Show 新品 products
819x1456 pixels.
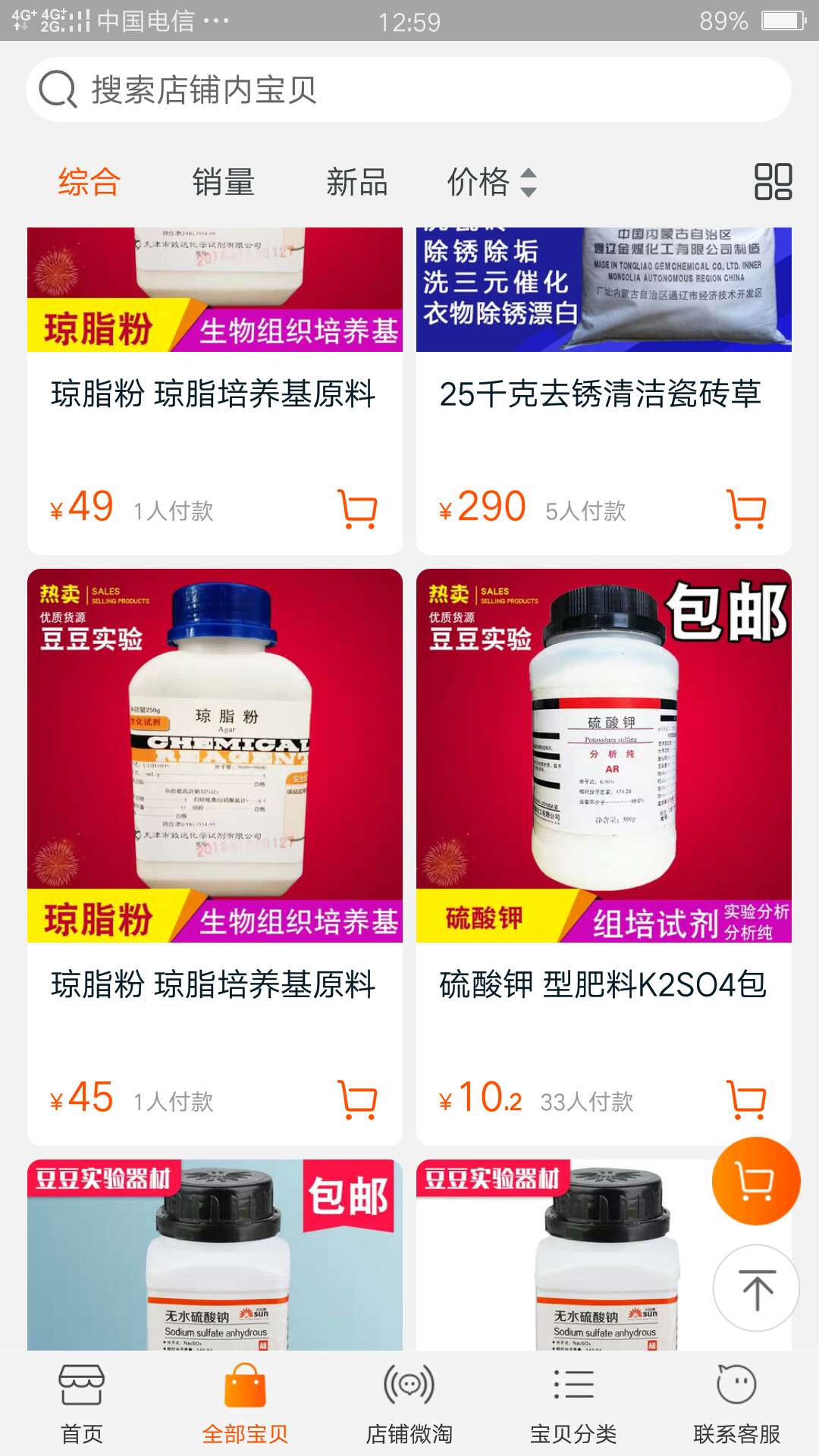(x=356, y=183)
